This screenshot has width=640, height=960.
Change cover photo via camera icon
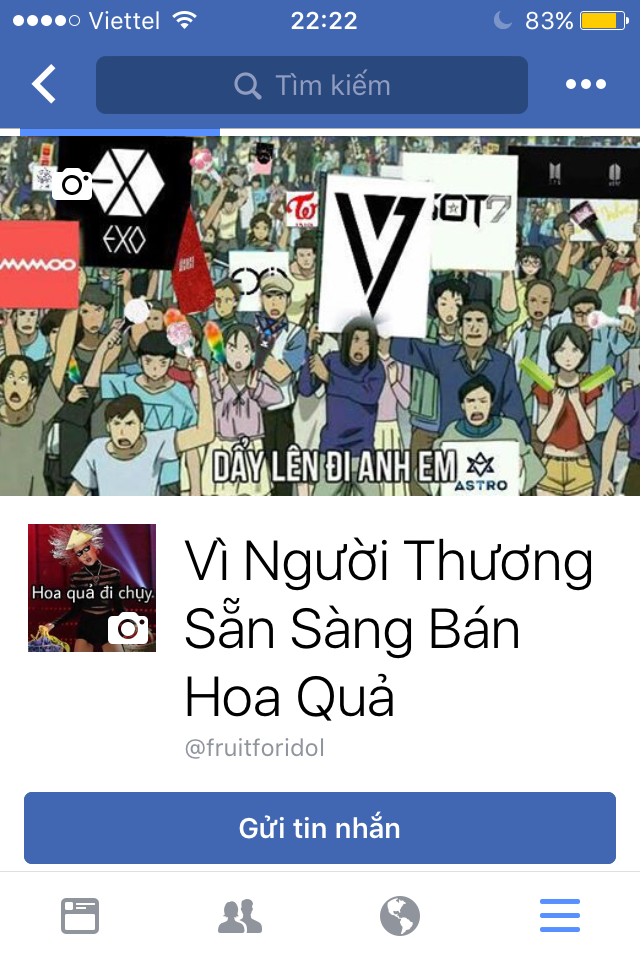tap(73, 184)
